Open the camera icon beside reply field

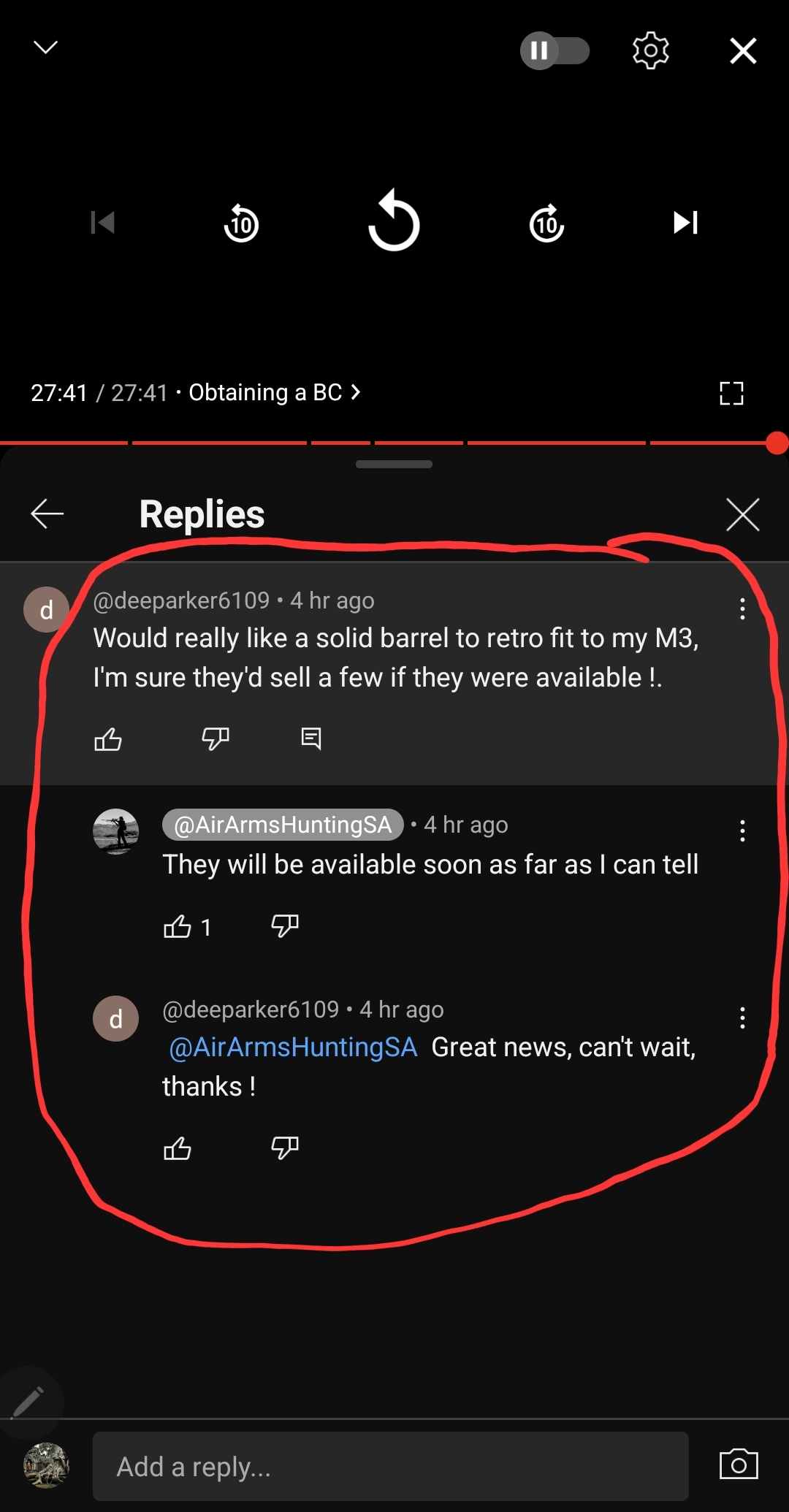tap(739, 1465)
